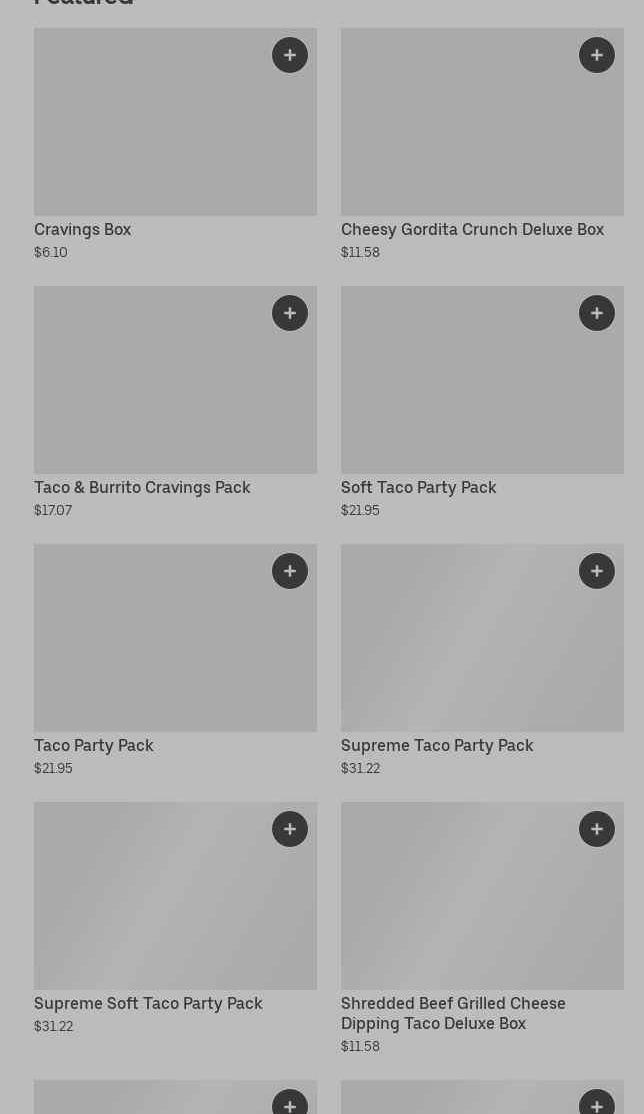View Supreme Taco Party Pack details
This screenshot has width=644, height=1114.
[x=483, y=660]
